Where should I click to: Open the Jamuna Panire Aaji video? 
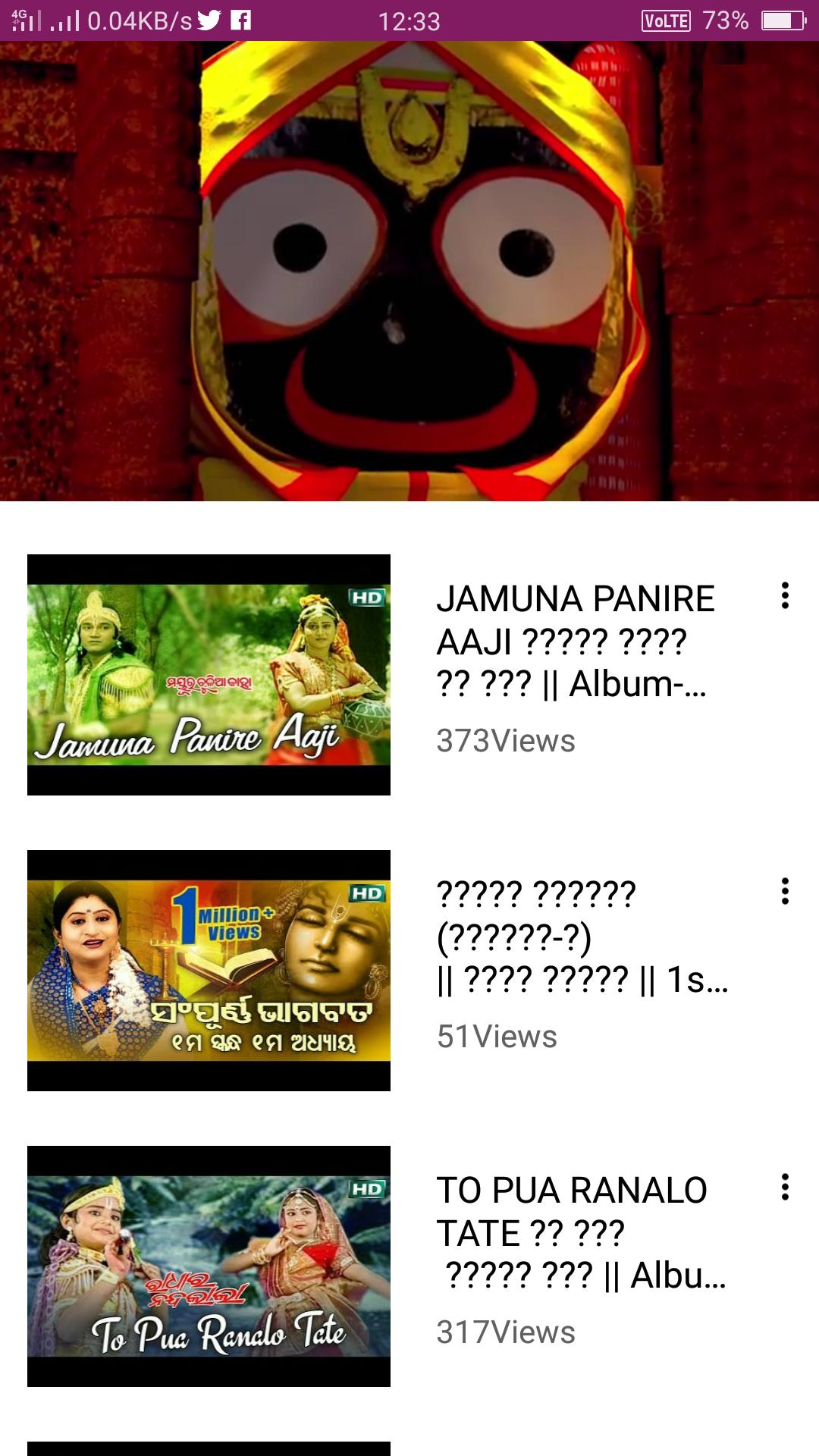click(x=209, y=675)
